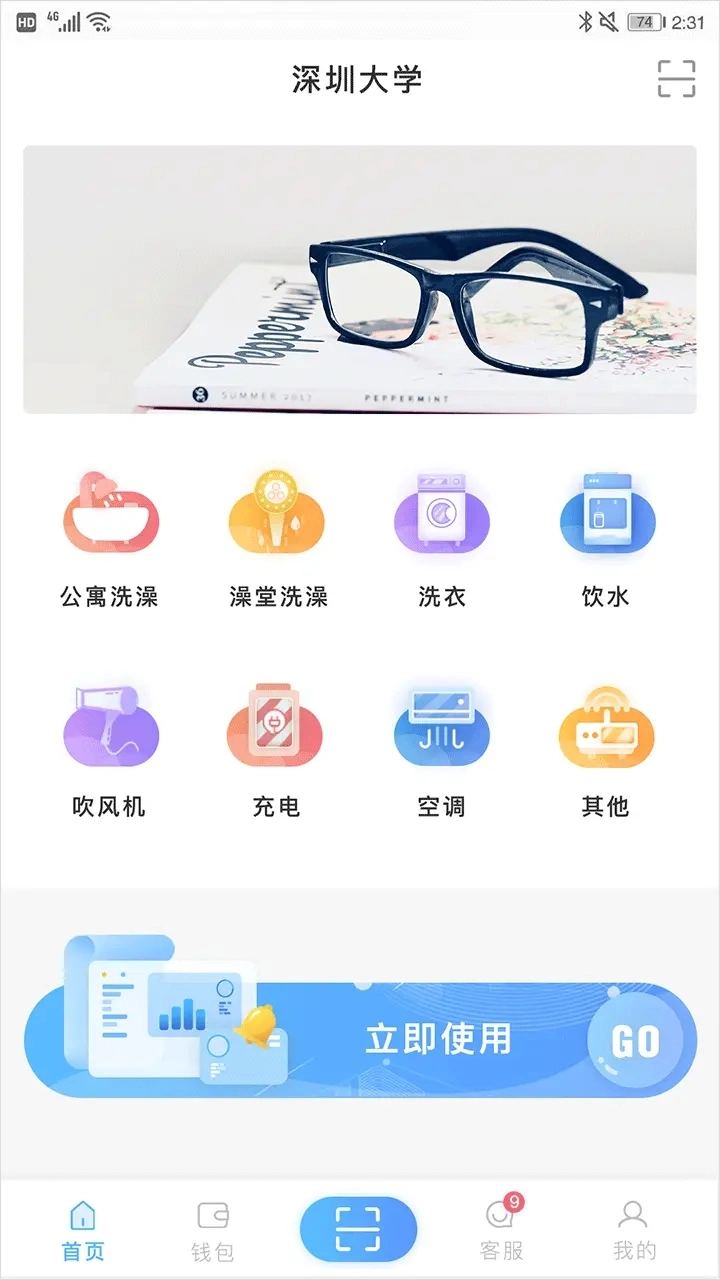Switch to the 客服 support tab

[502, 1231]
